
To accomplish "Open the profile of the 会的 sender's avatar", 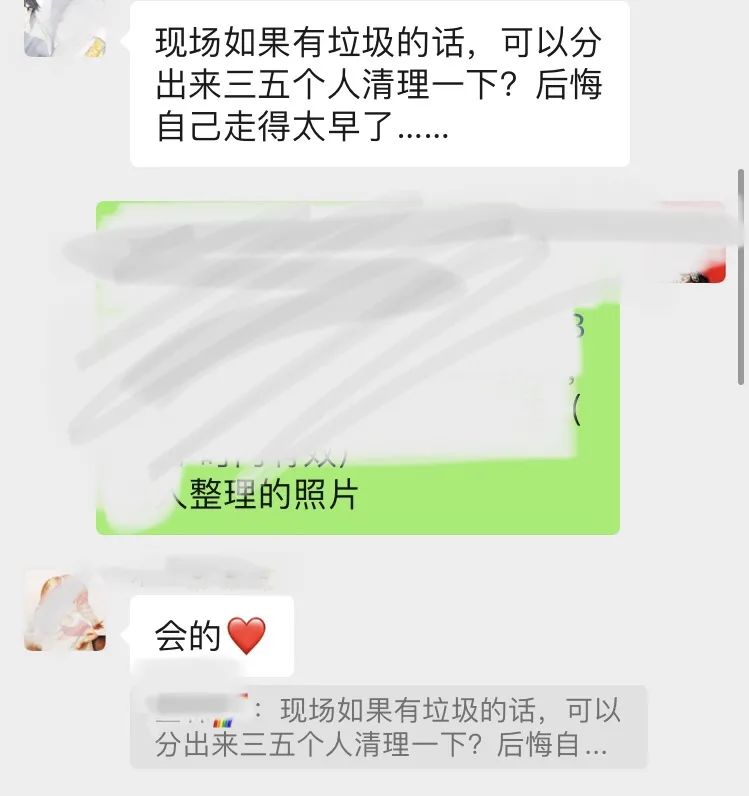I will pos(64,611).
